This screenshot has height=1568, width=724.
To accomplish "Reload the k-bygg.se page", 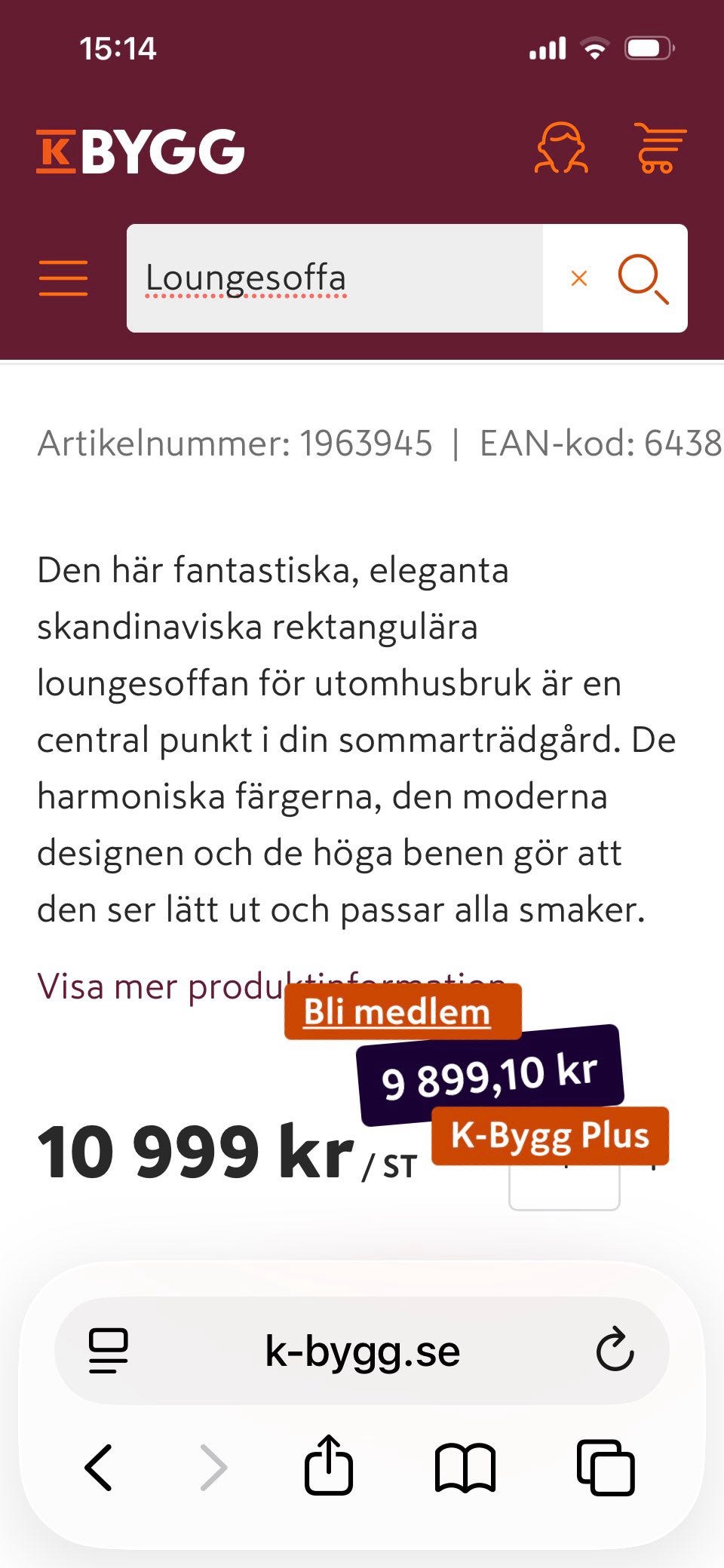I will pos(615,1351).
